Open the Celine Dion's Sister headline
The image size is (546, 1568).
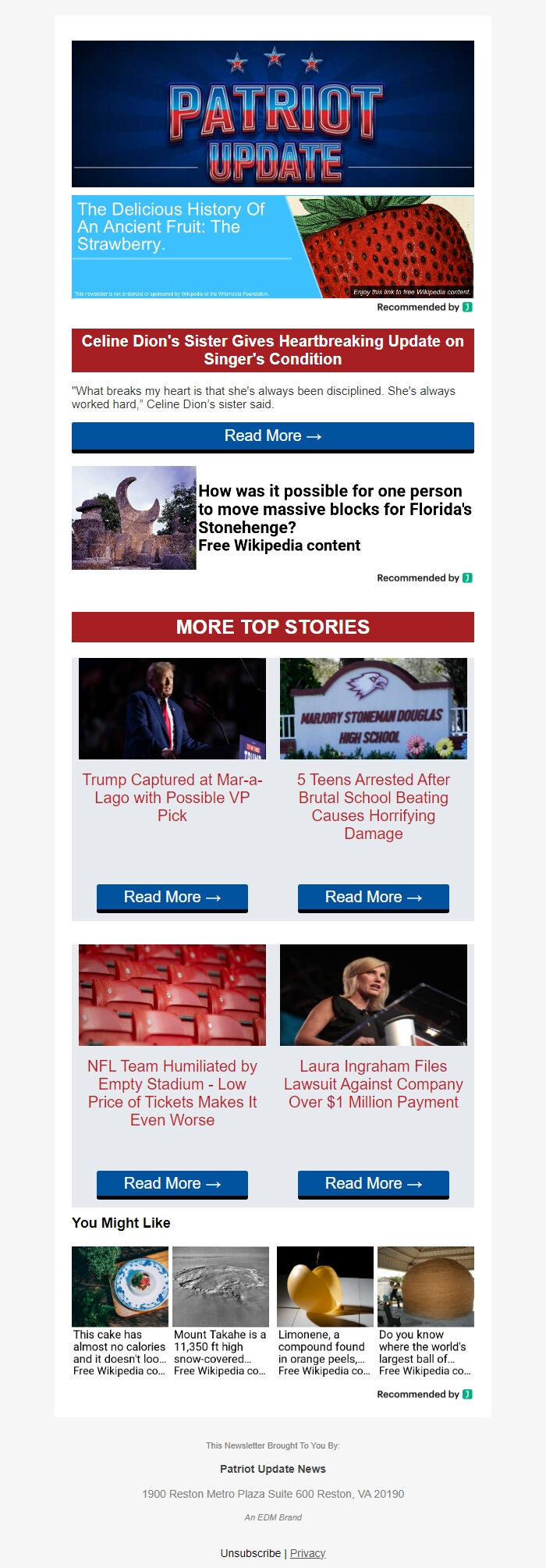(x=272, y=350)
